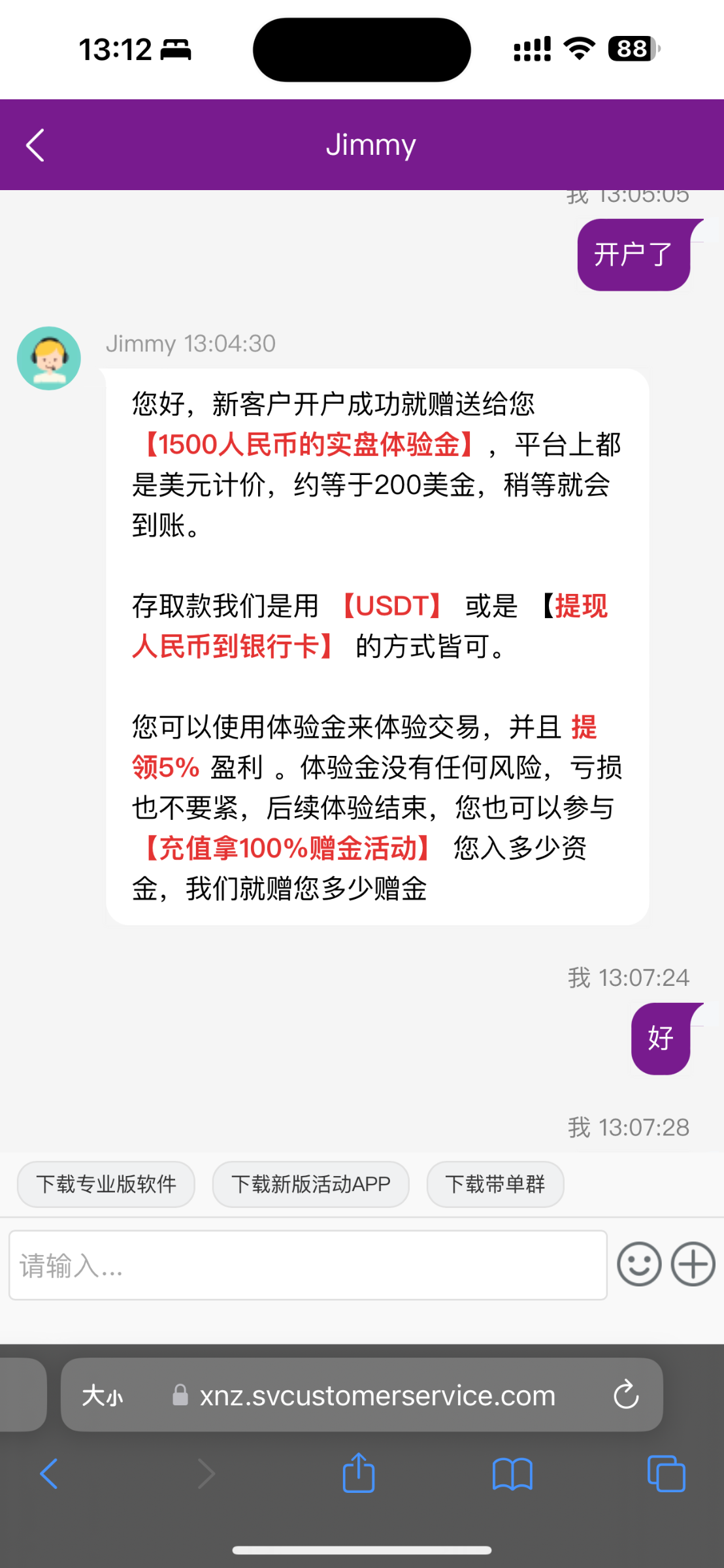
Task: Open the Safari page size menu
Action: (x=103, y=1396)
